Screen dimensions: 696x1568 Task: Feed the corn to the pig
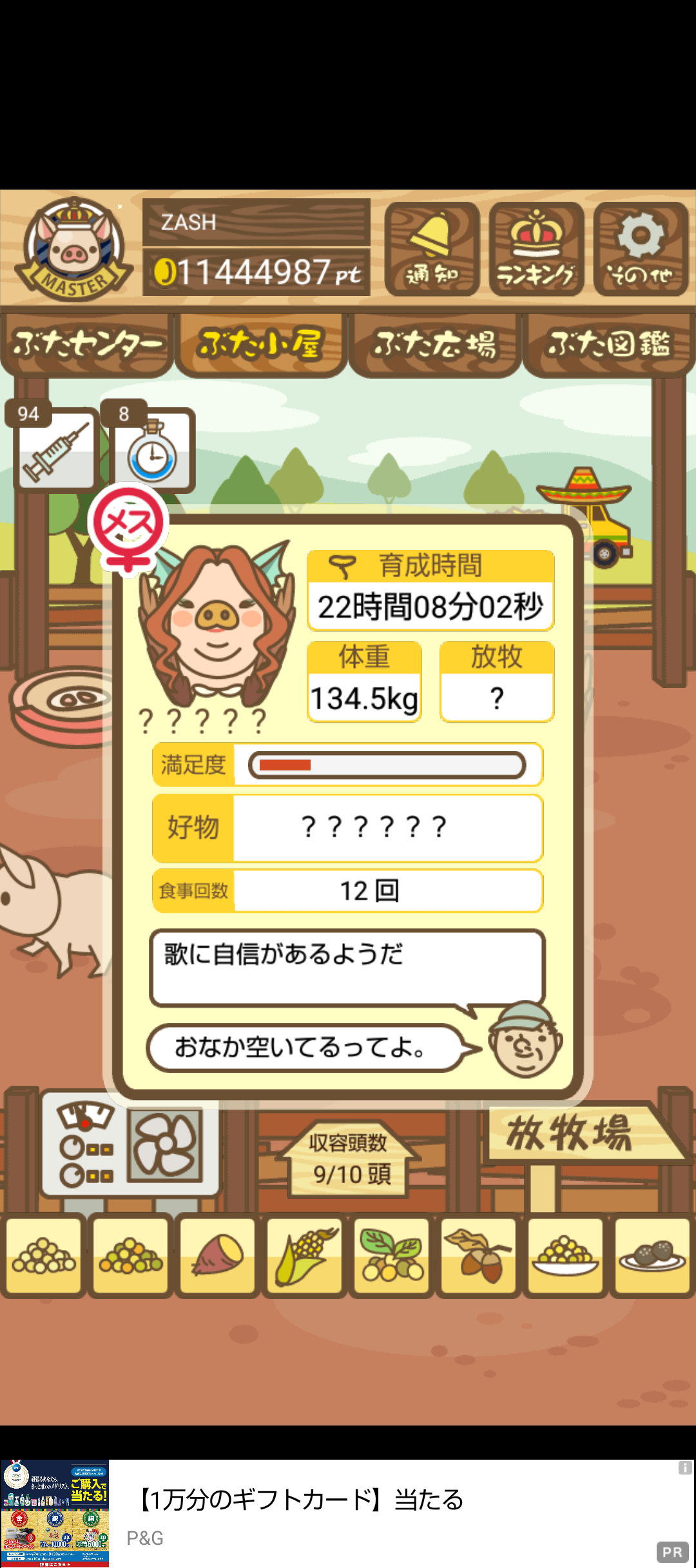[x=305, y=1255]
